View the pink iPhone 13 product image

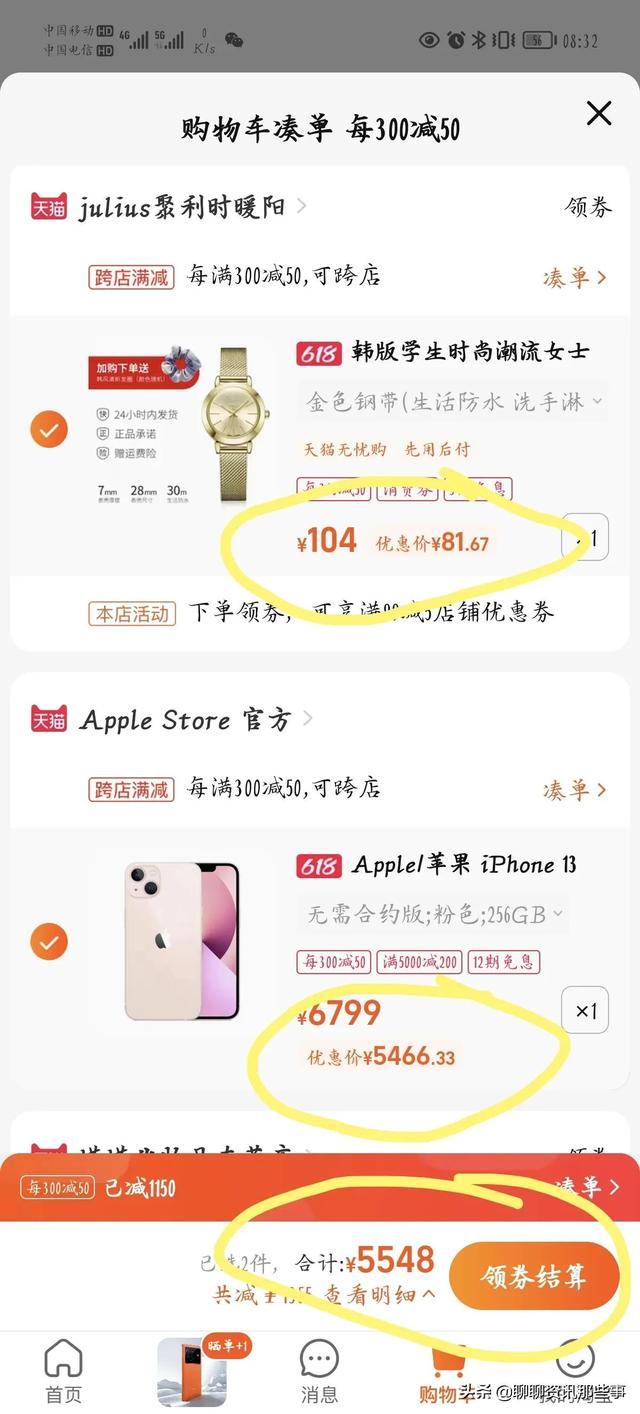click(x=182, y=940)
